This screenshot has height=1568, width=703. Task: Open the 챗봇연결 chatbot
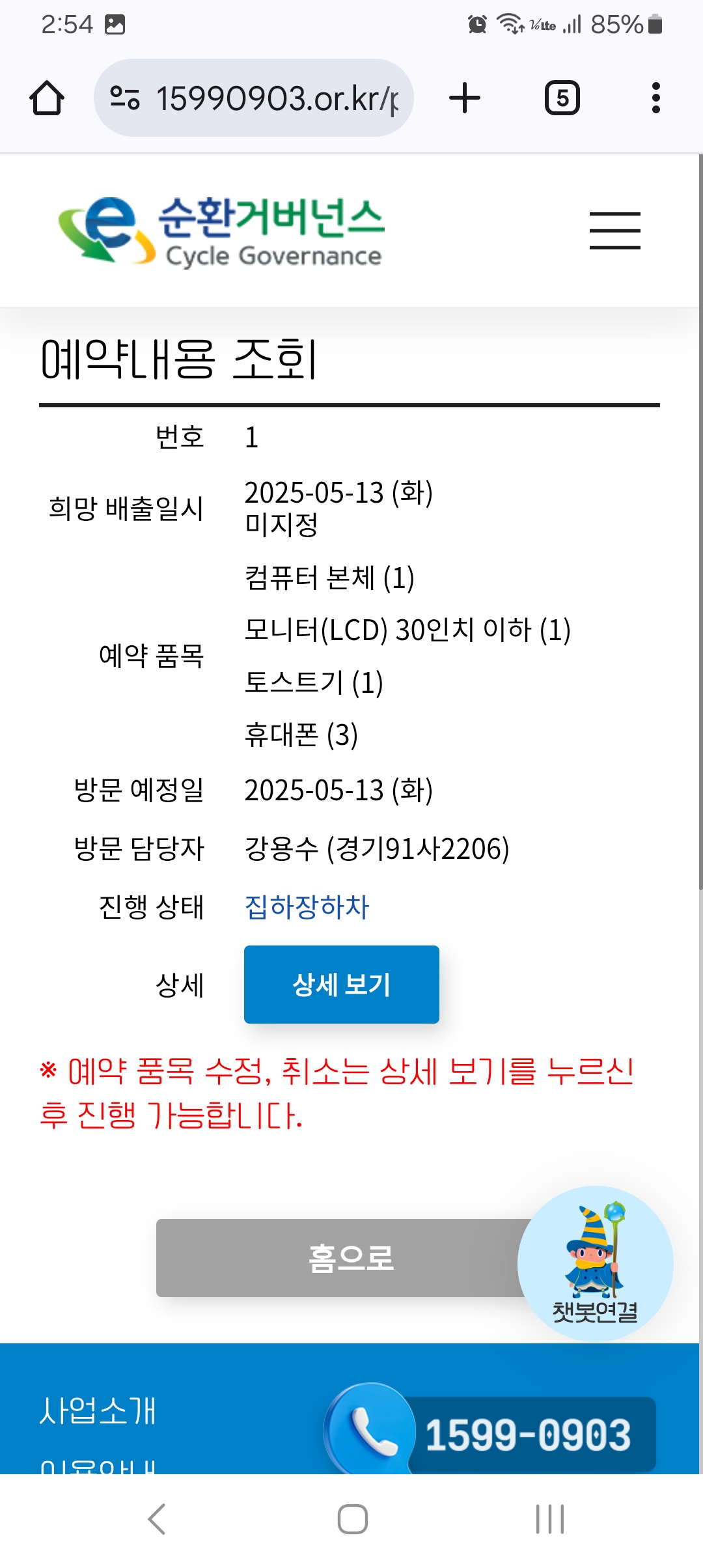[595, 1263]
